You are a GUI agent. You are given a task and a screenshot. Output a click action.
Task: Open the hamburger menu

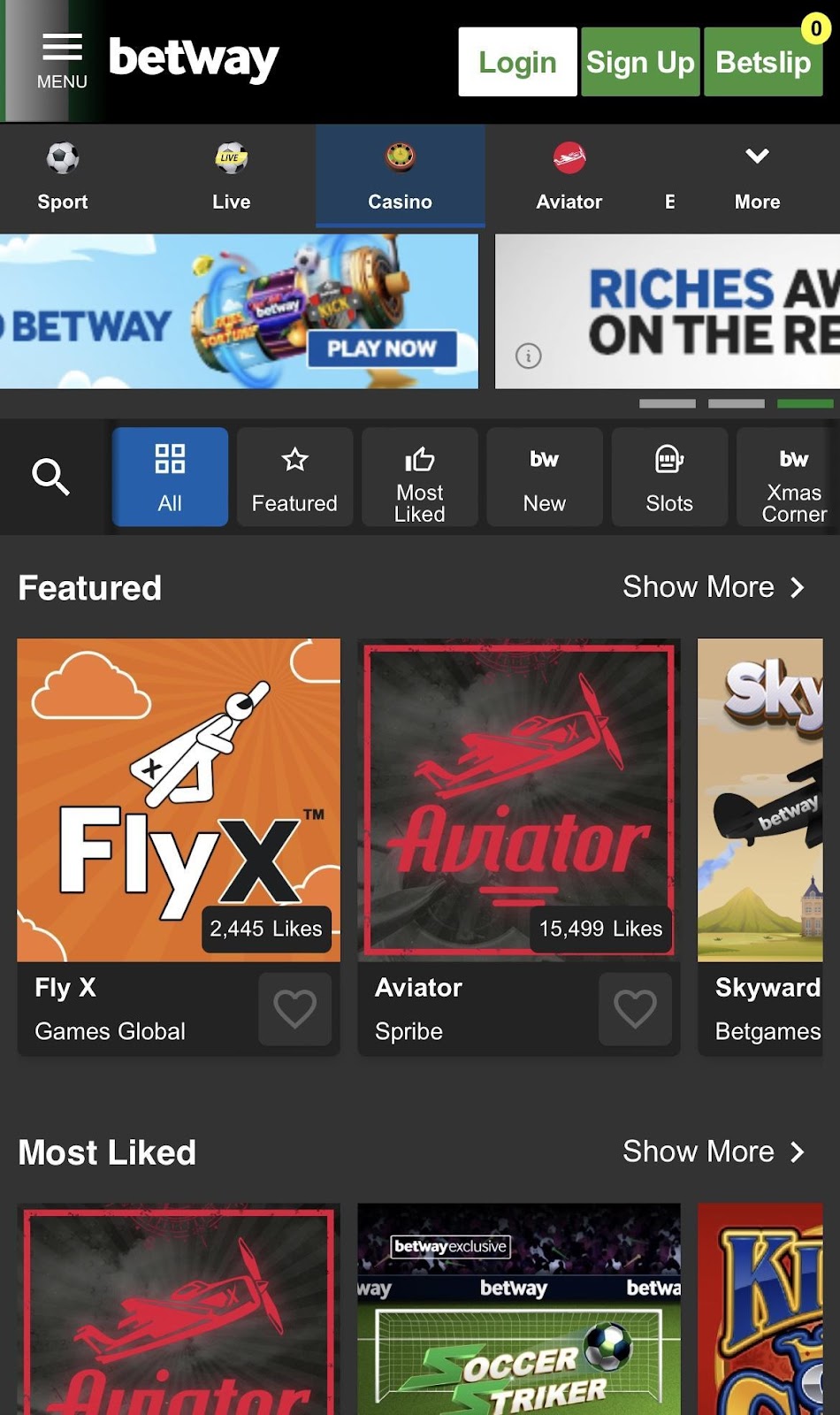coord(61,61)
